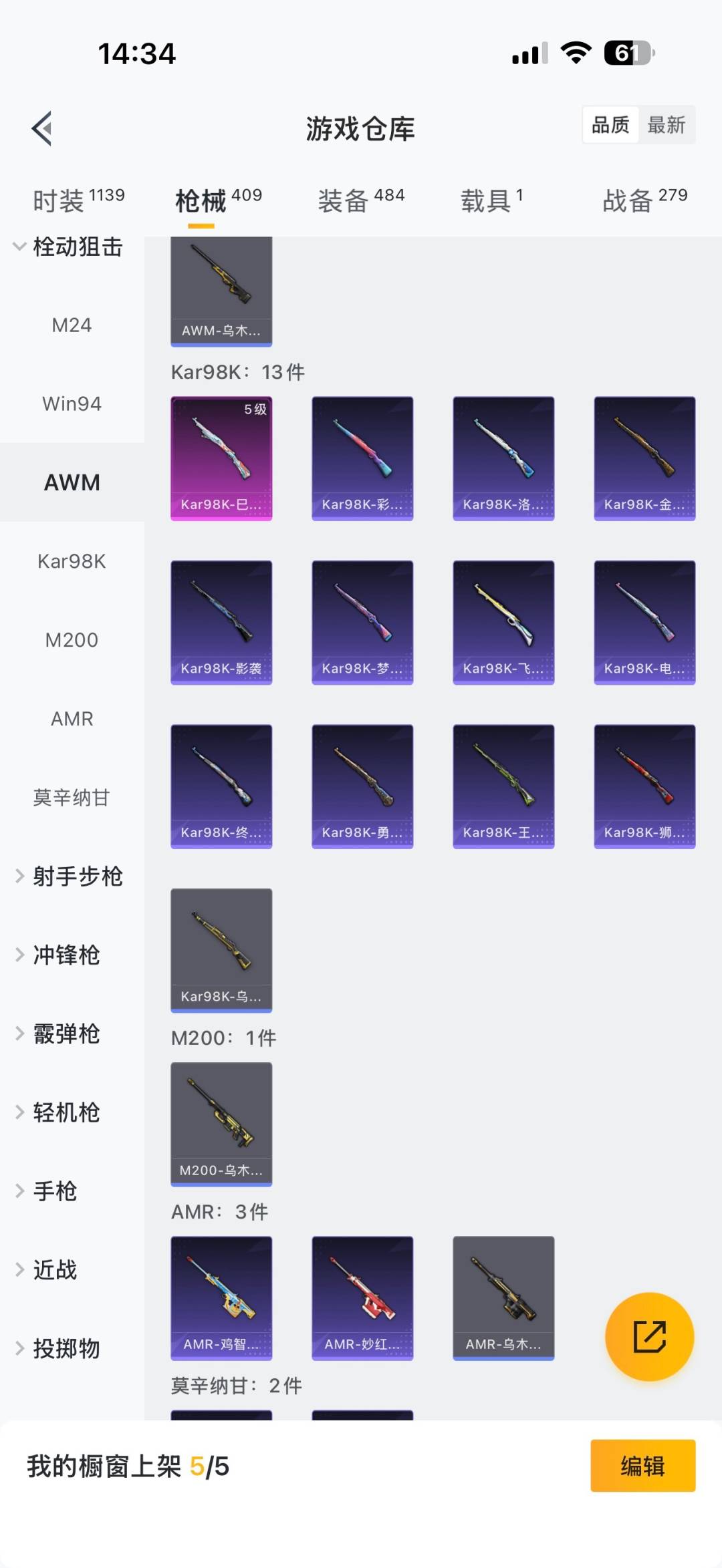Select 莫辛纳甘 in the side list
Viewport: 722px width, 1568px height.
click(72, 797)
